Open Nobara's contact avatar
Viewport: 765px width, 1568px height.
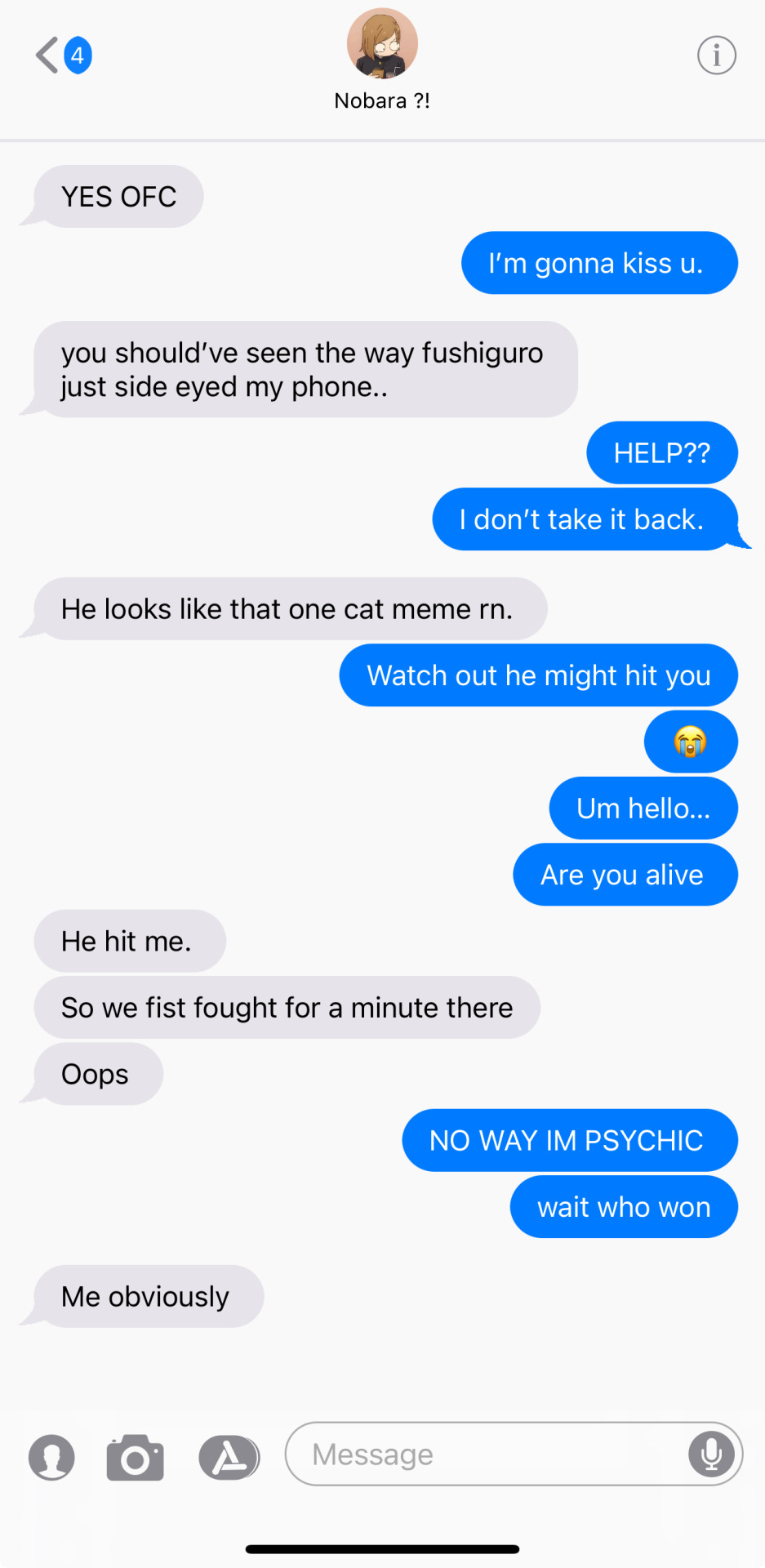[382, 44]
